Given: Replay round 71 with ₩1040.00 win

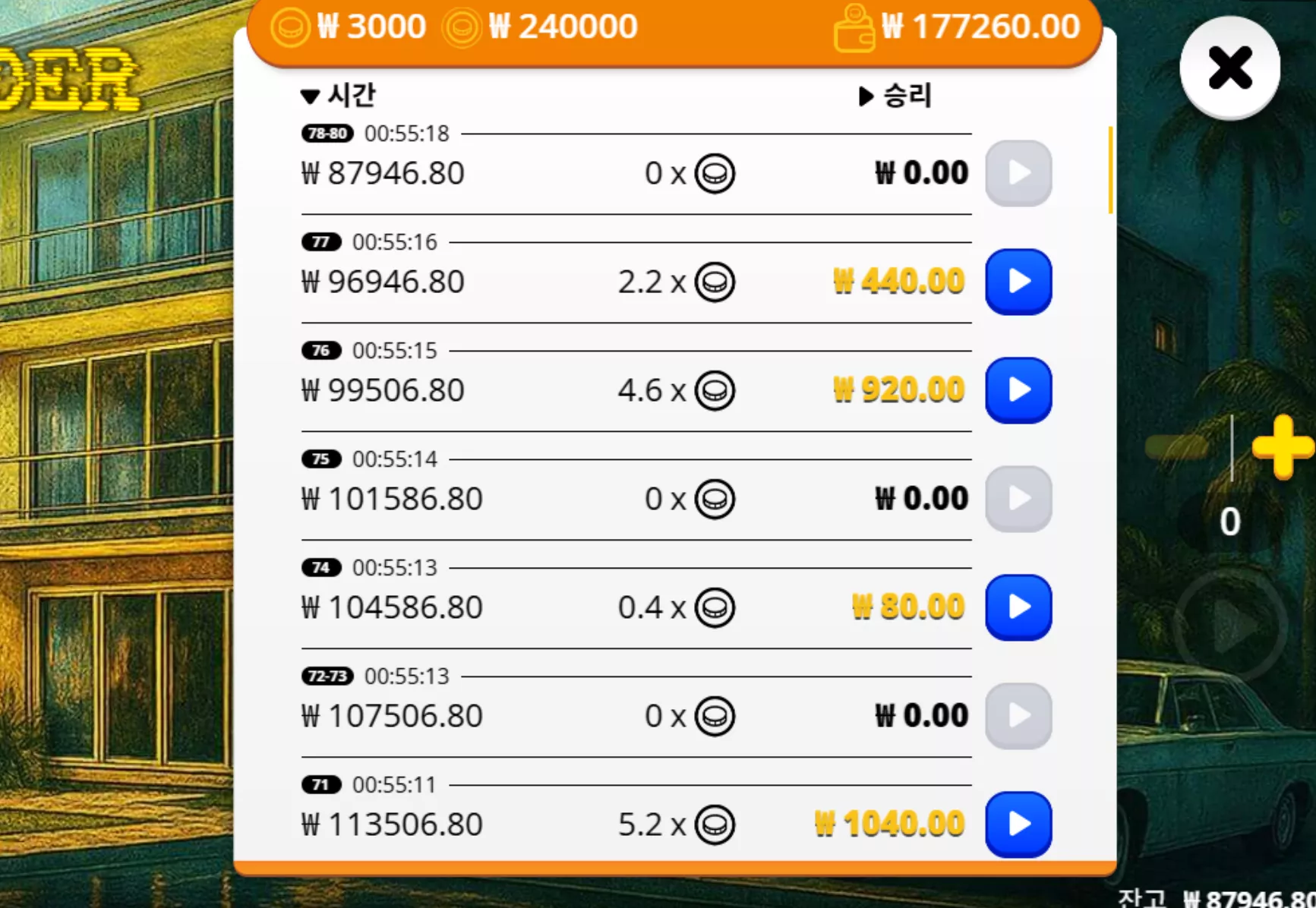Looking at the screenshot, I should pyautogui.click(x=1018, y=824).
